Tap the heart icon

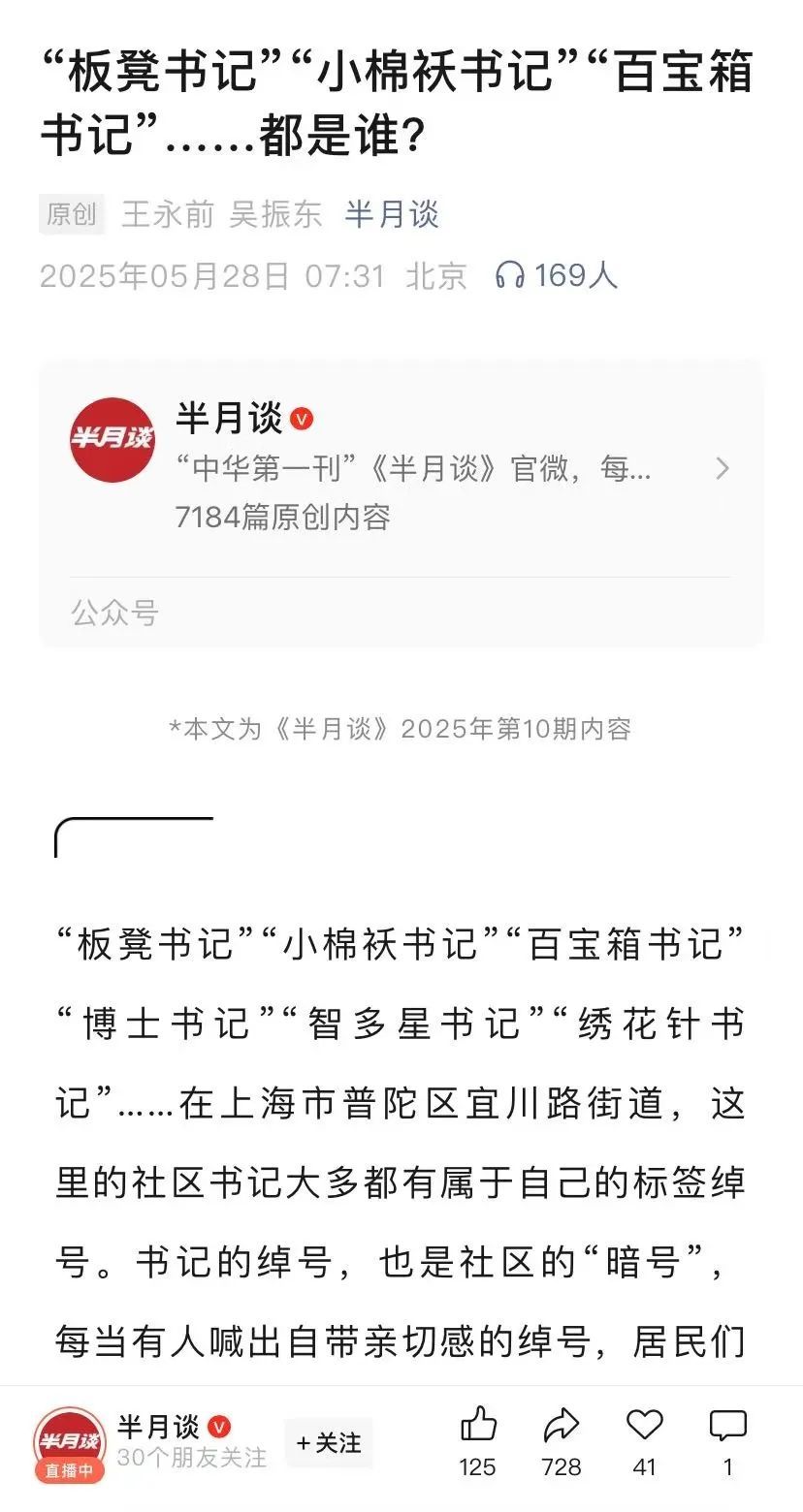point(644,1426)
